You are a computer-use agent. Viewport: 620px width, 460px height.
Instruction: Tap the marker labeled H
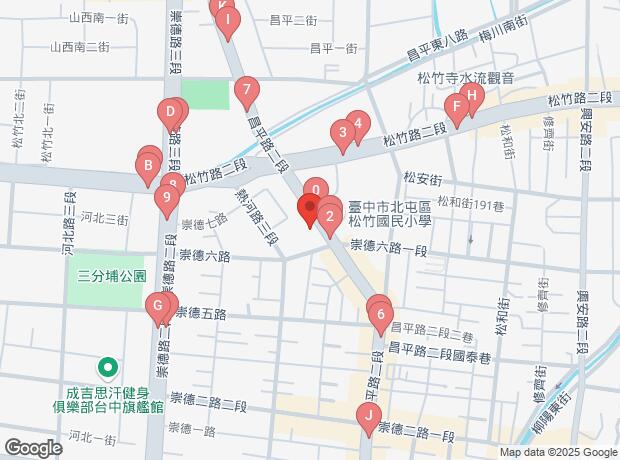pyautogui.click(x=472, y=97)
